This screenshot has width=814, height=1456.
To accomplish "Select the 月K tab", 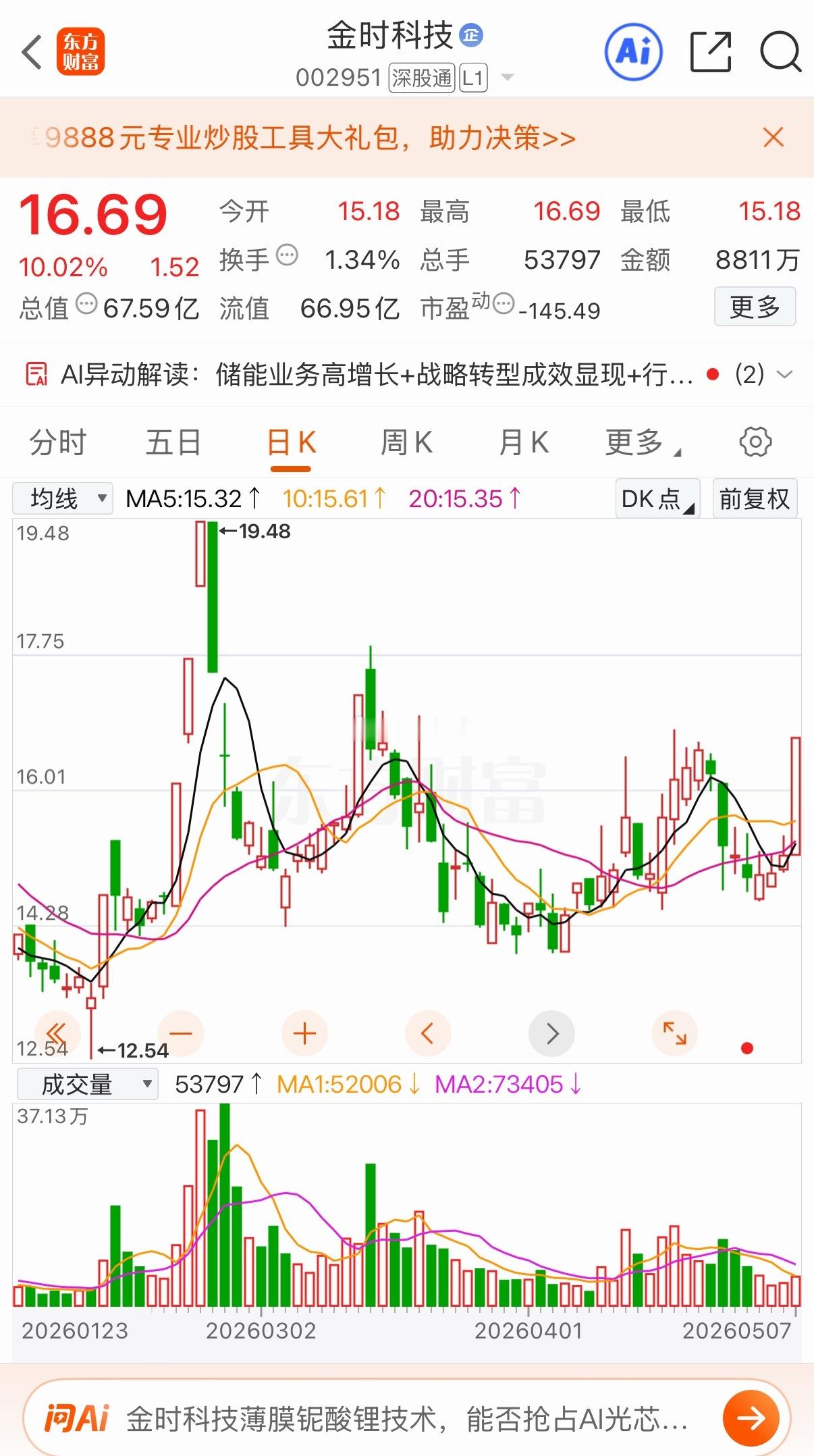I will tap(524, 443).
